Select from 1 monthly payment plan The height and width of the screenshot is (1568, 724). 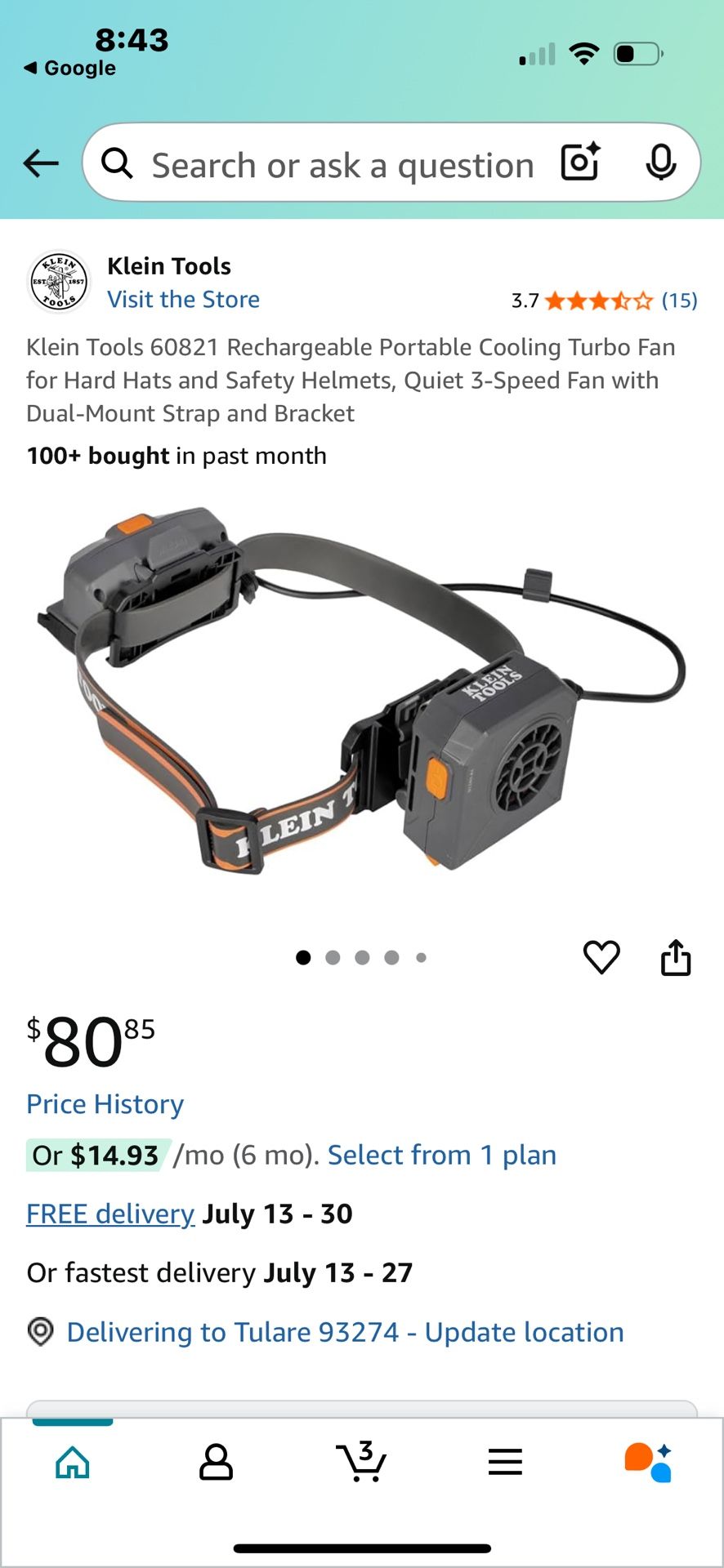(x=441, y=1155)
